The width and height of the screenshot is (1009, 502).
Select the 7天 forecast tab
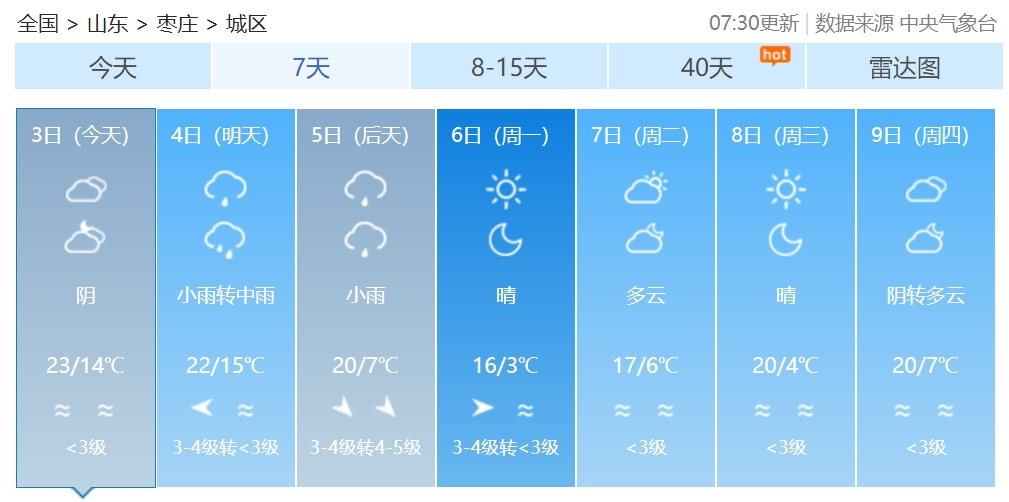point(311,67)
